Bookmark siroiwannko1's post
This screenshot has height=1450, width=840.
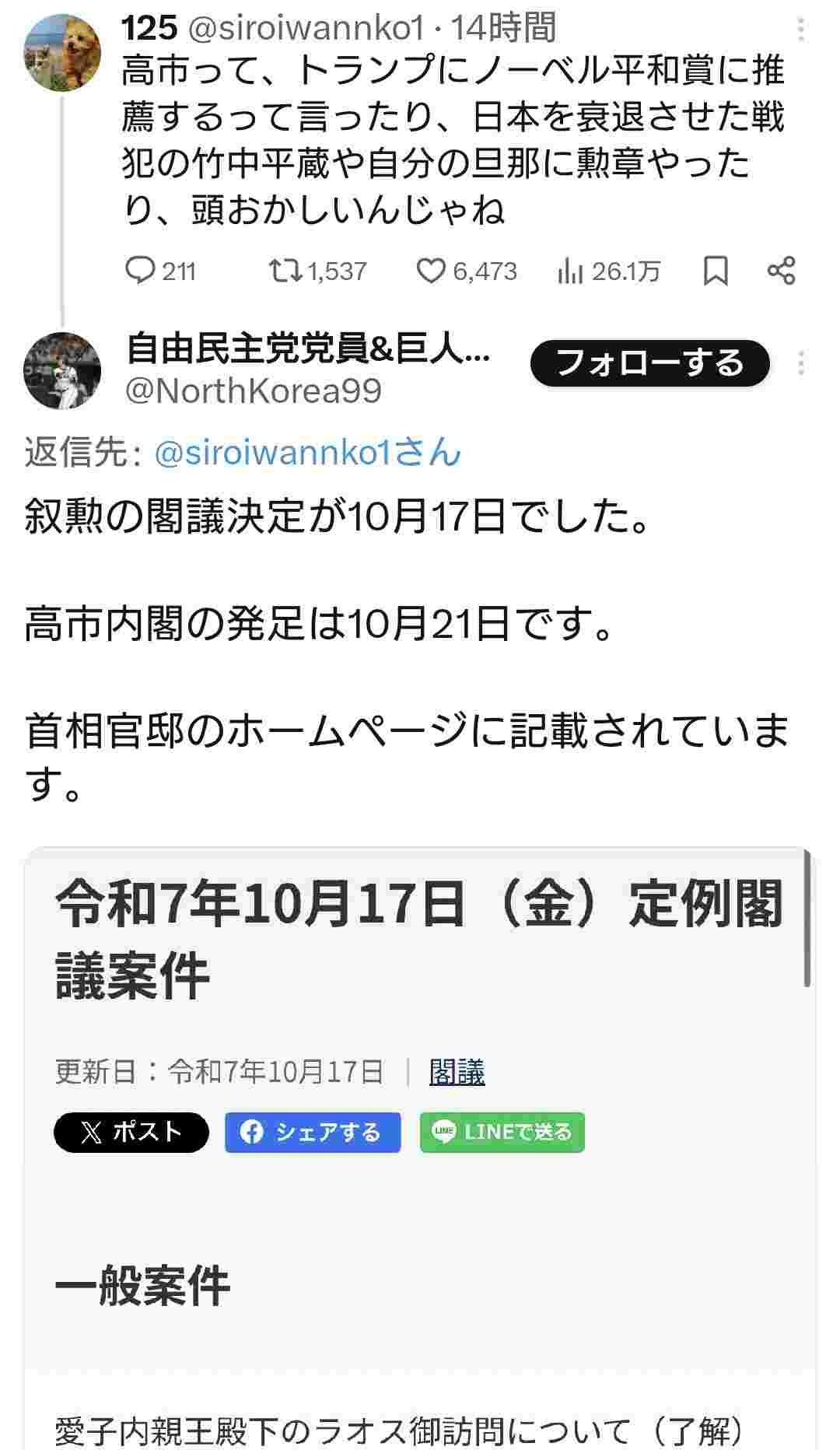(x=715, y=271)
